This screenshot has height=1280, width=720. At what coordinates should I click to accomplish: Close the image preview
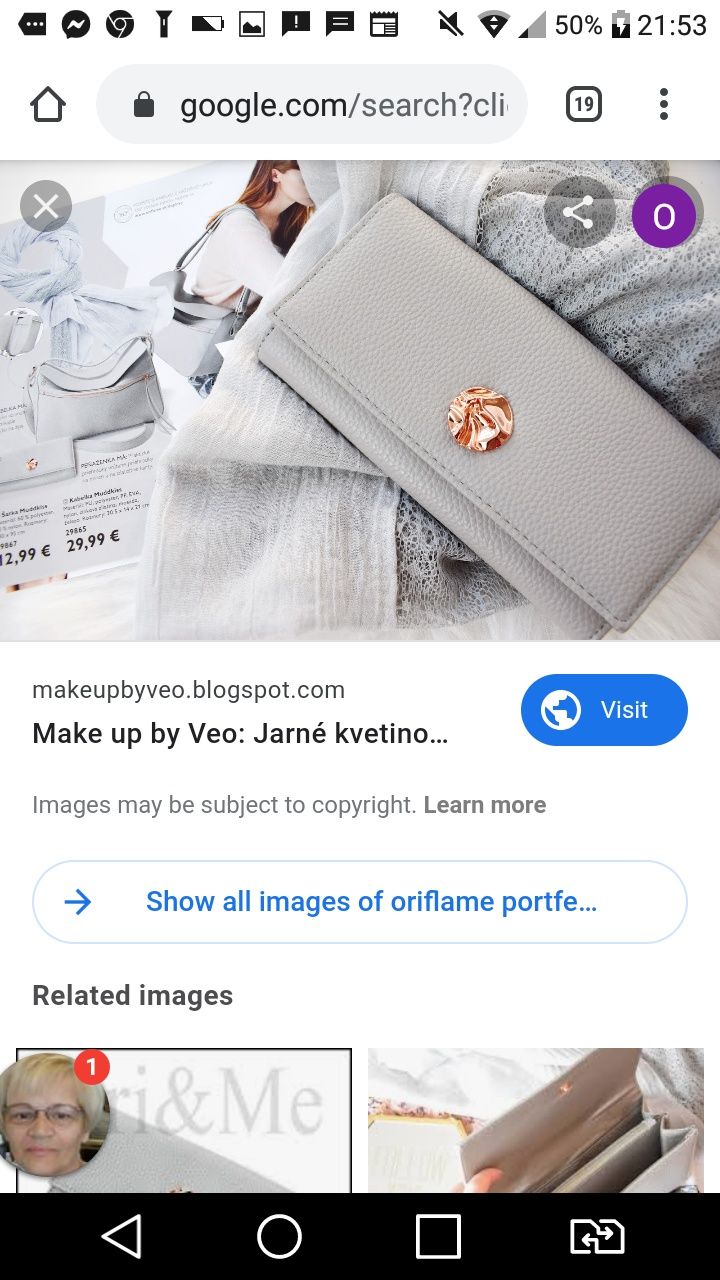46,207
